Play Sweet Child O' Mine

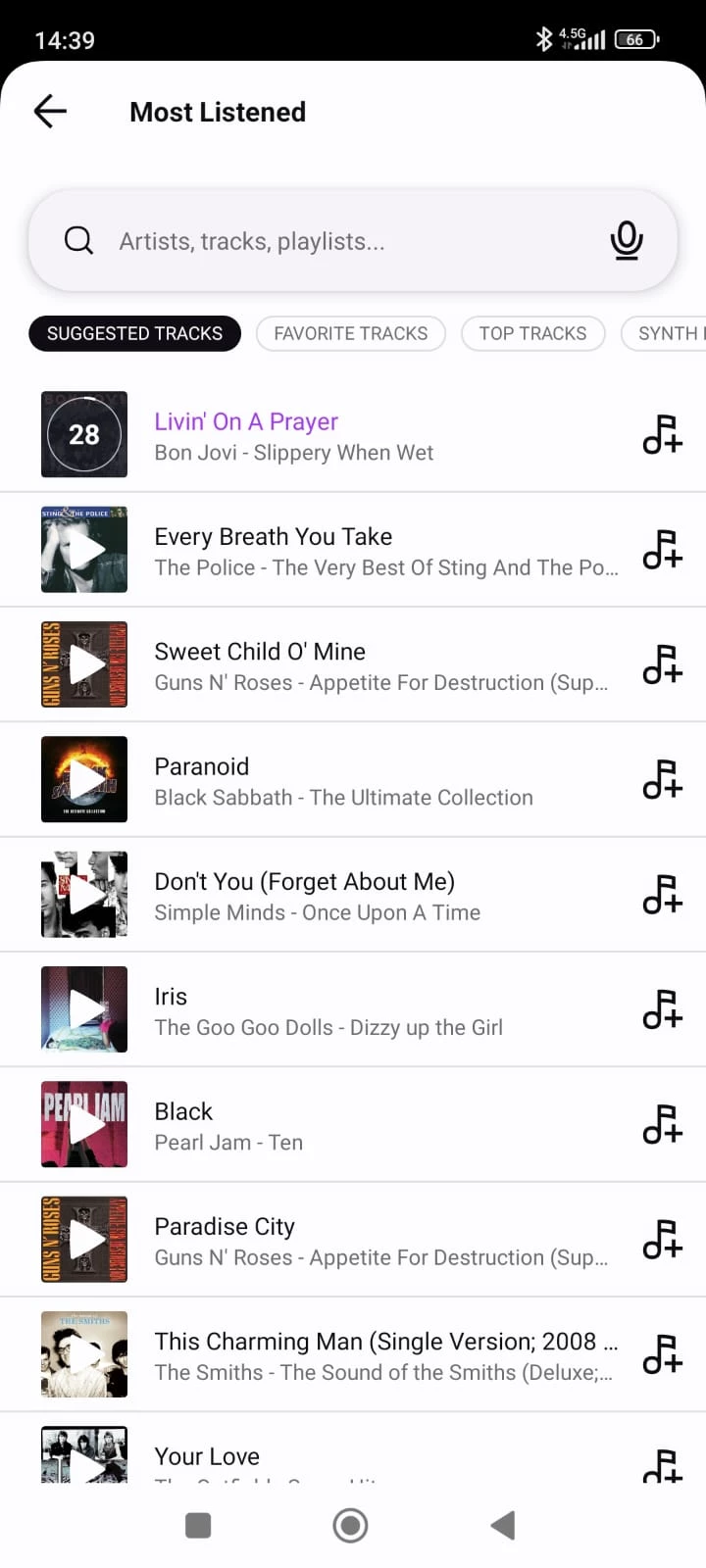click(84, 664)
